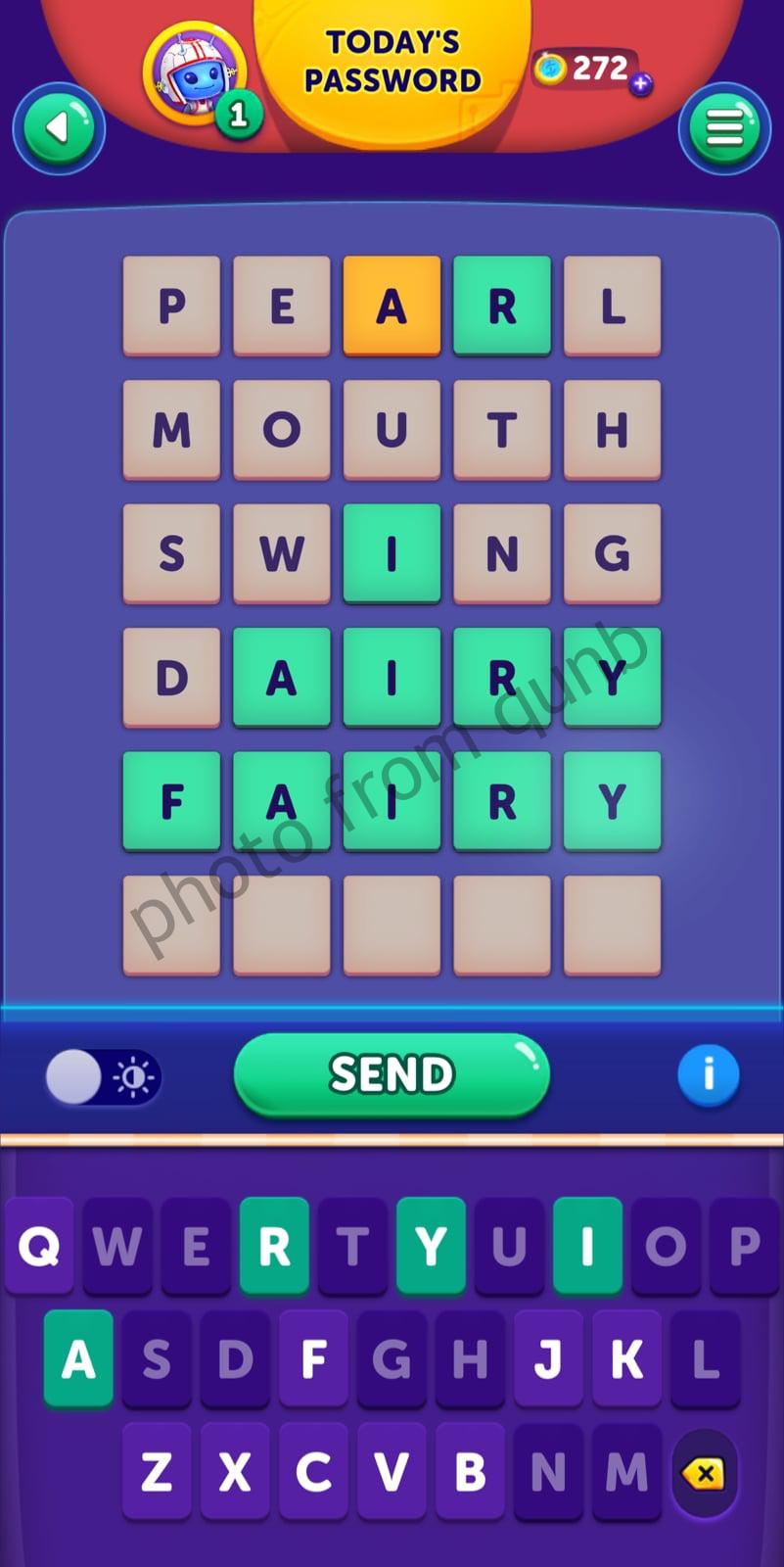Toggle the brightness theme switch
Image resolution: width=784 pixels, height=1567 pixels.
pos(103,1077)
